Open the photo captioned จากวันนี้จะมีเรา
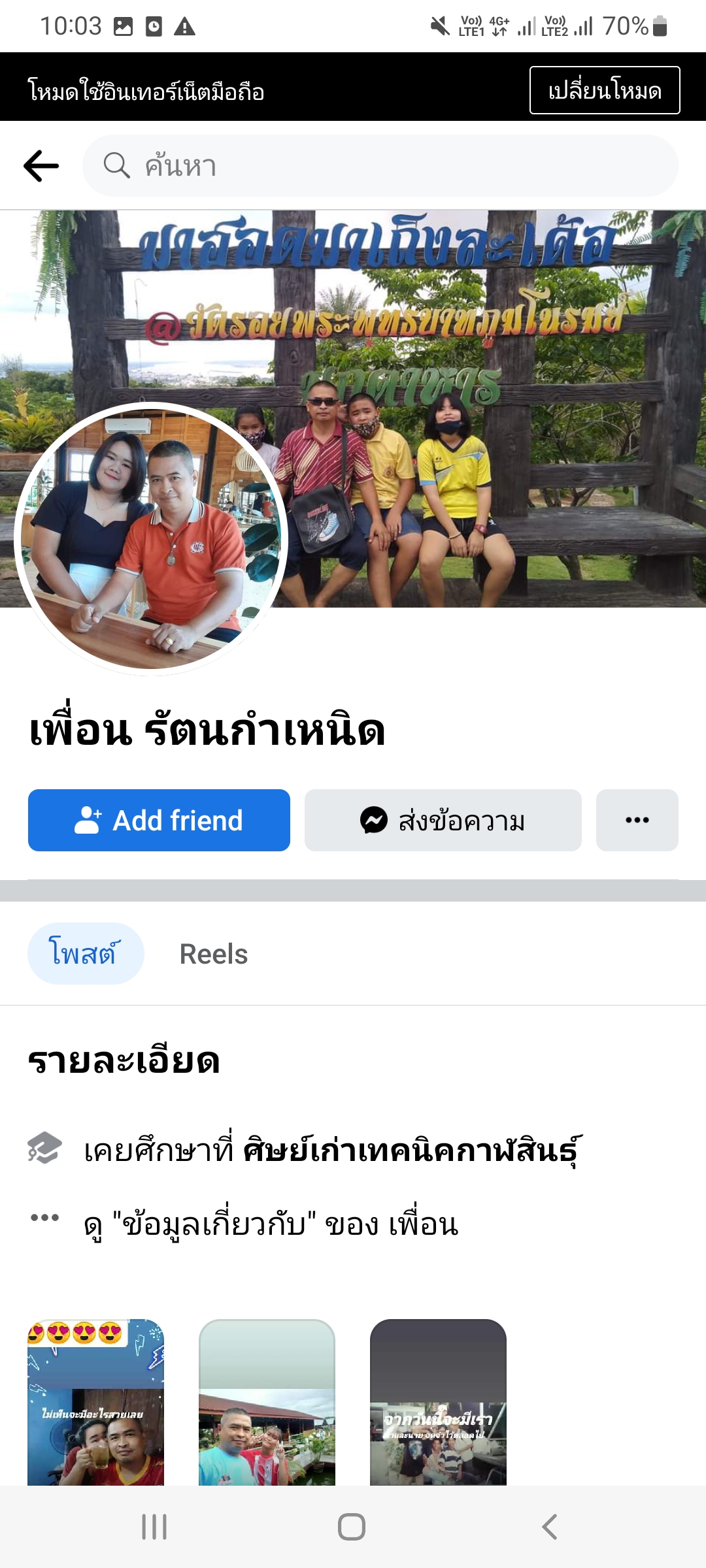 (438, 1401)
